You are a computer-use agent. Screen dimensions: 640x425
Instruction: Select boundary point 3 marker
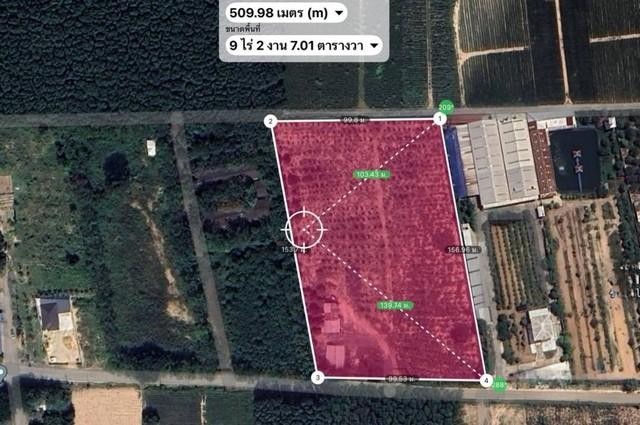click(x=316, y=377)
